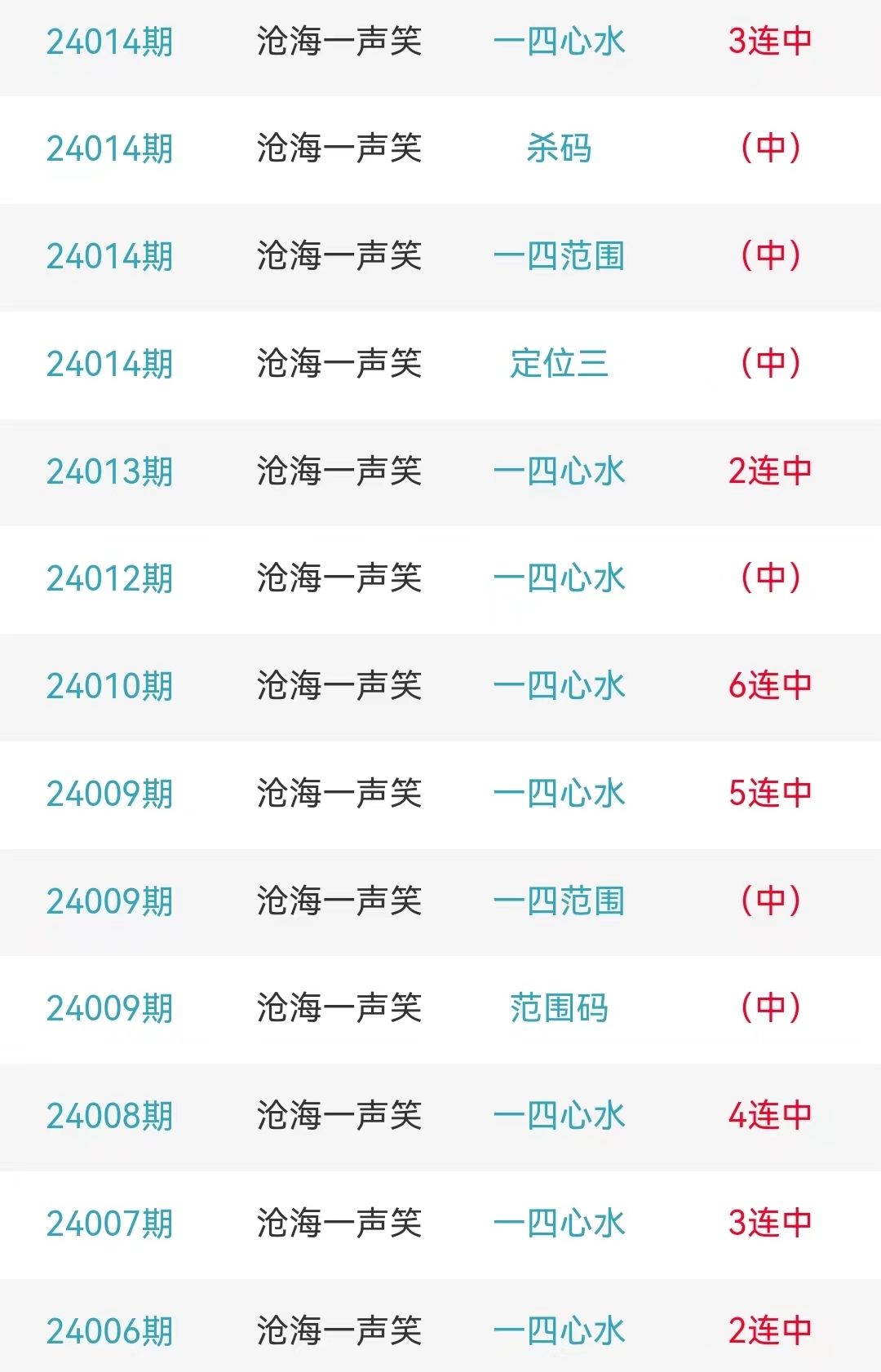Open the 24014期 杀码 entry
This screenshot has width=881, height=1372.
pos(559,148)
